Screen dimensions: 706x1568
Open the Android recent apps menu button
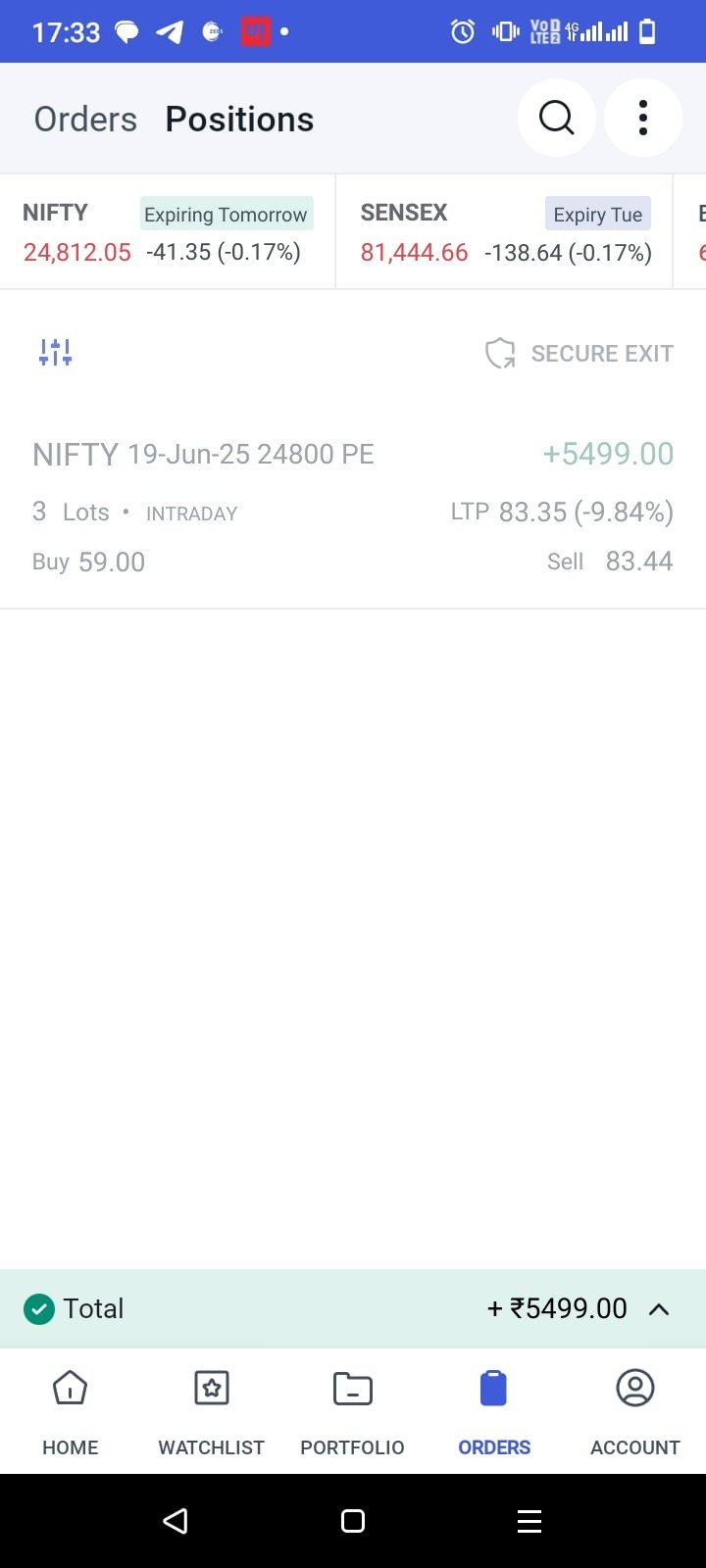[529, 1521]
